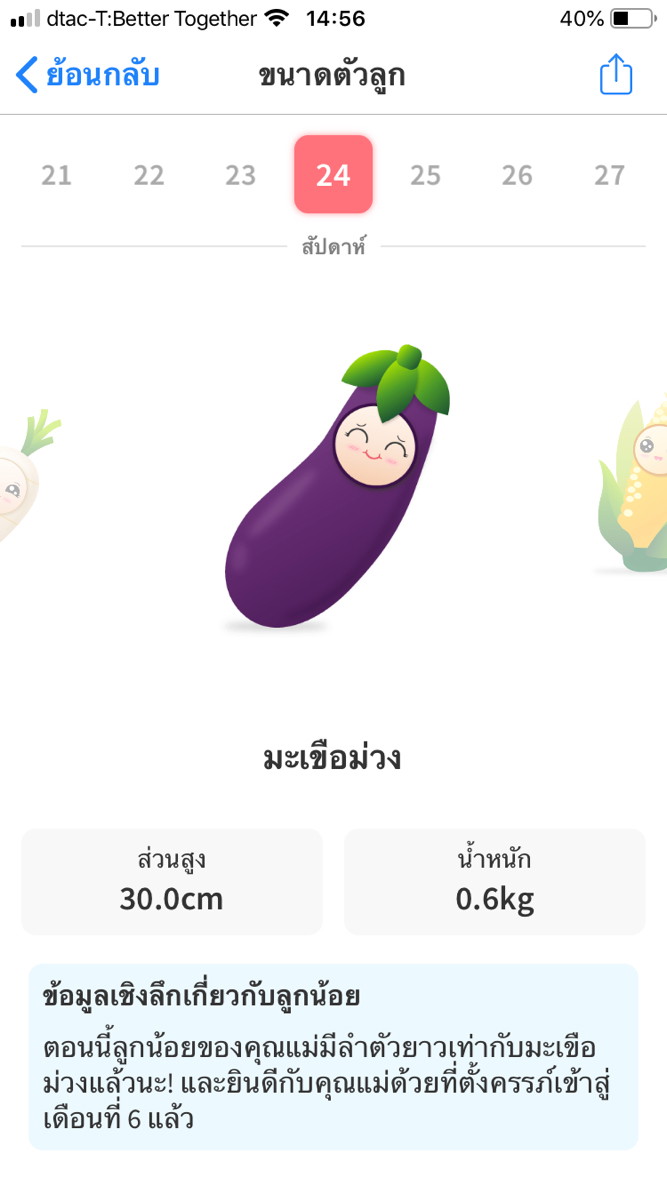667x1186 pixels.
Task: Select week 25
Action: pos(425,175)
